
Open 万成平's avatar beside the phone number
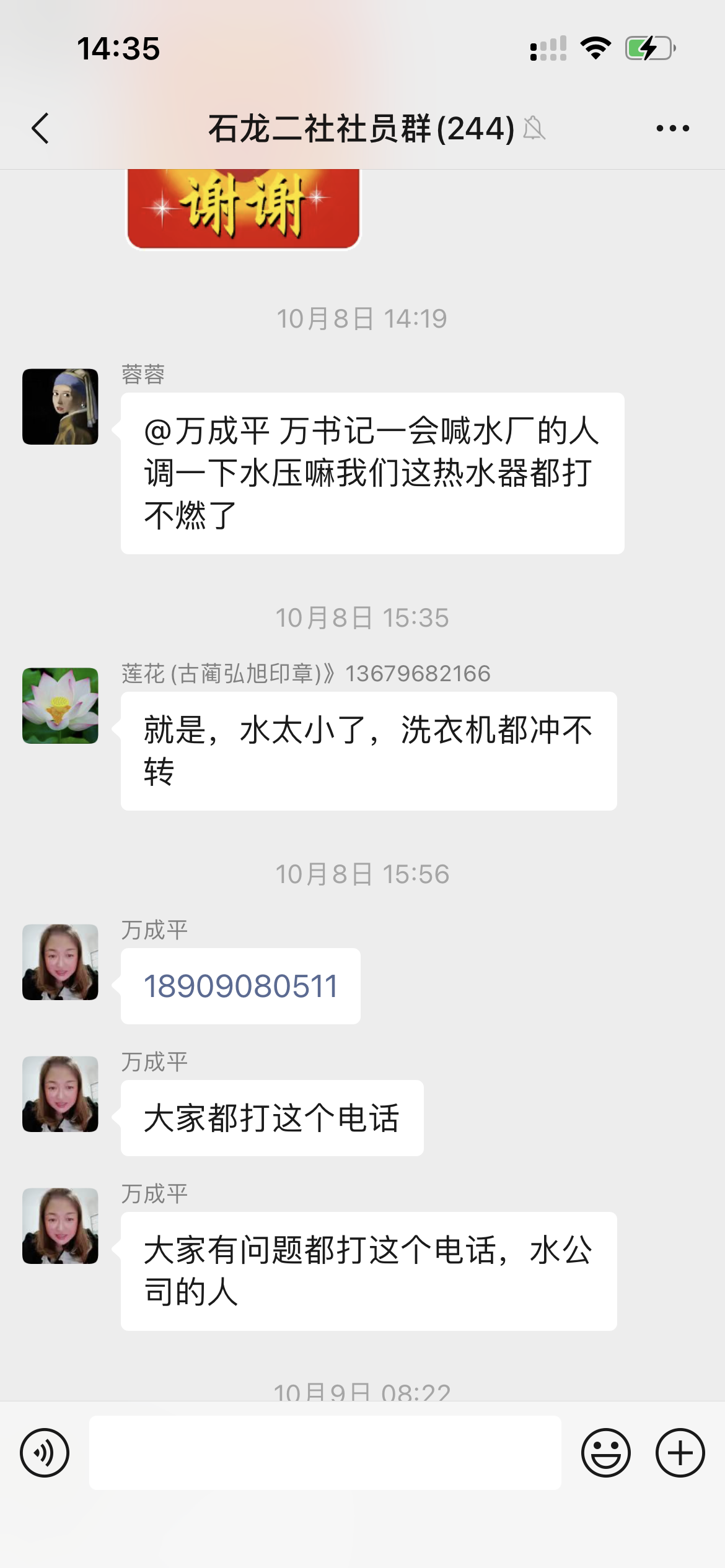tap(60, 962)
